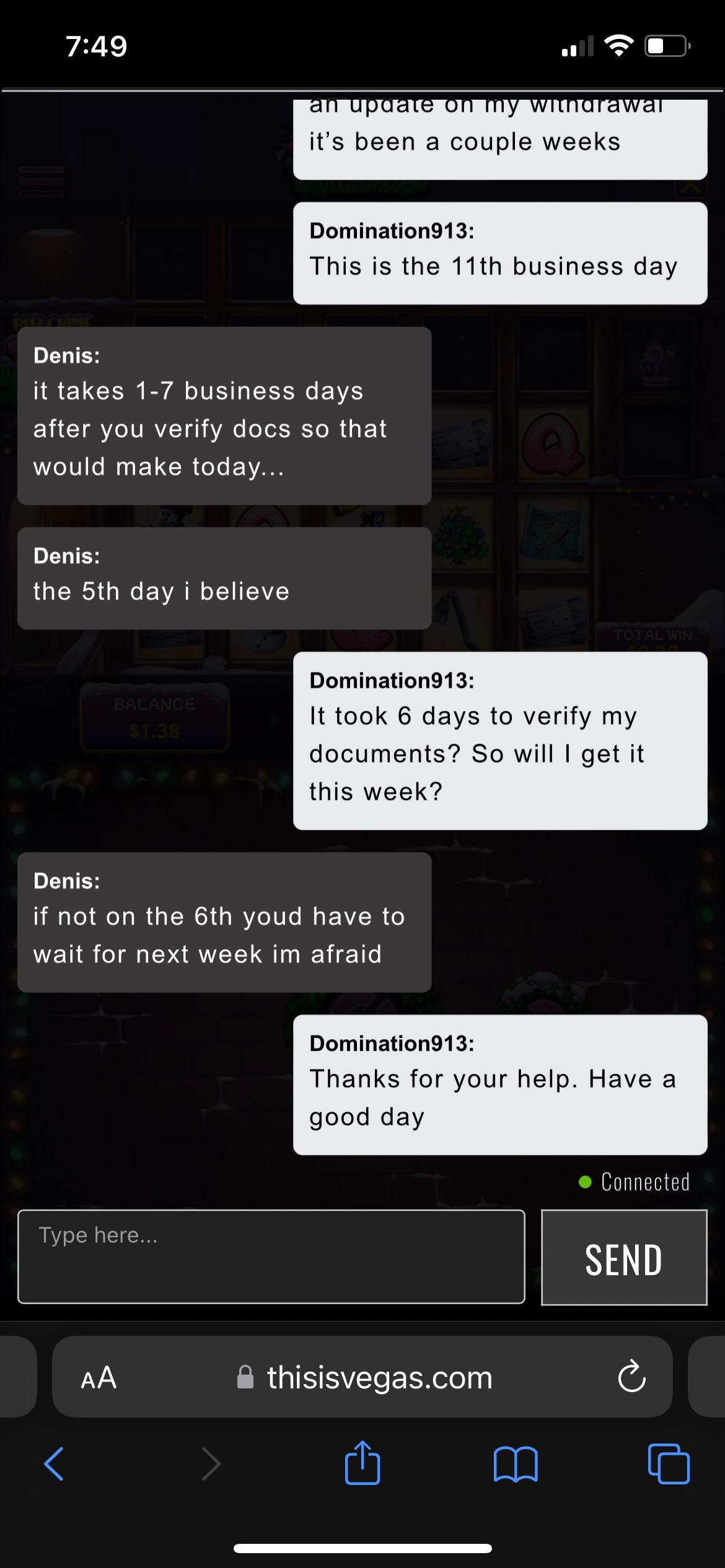Open Safari bookmarks
Viewport: 725px width, 1568px height.
pos(516,1464)
